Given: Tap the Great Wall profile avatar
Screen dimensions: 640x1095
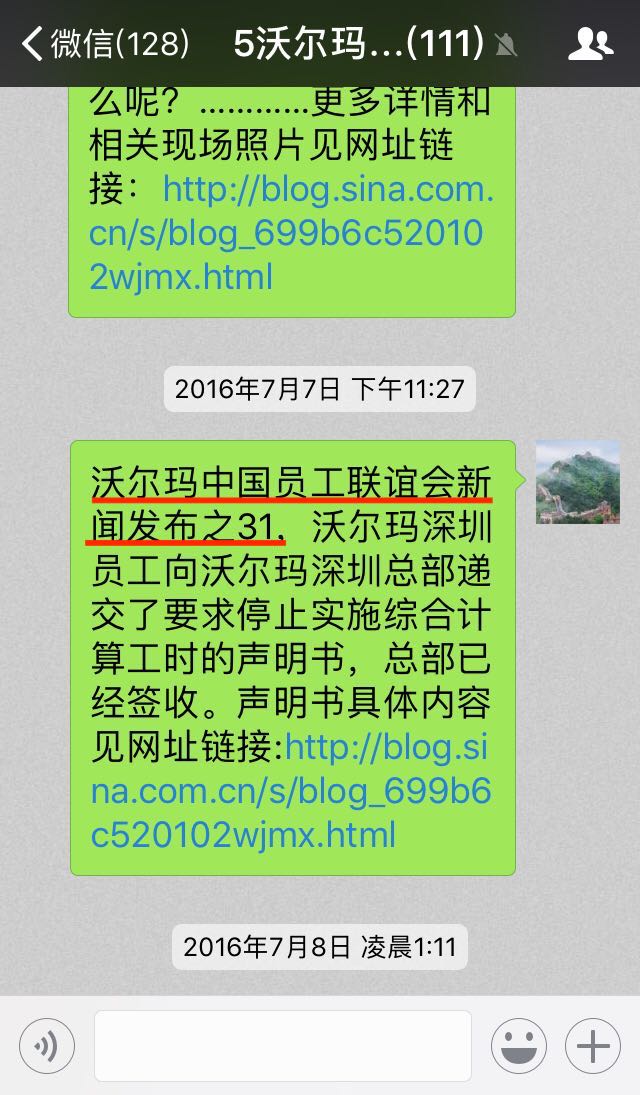Looking at the screenshot, I should pos(578,483).
